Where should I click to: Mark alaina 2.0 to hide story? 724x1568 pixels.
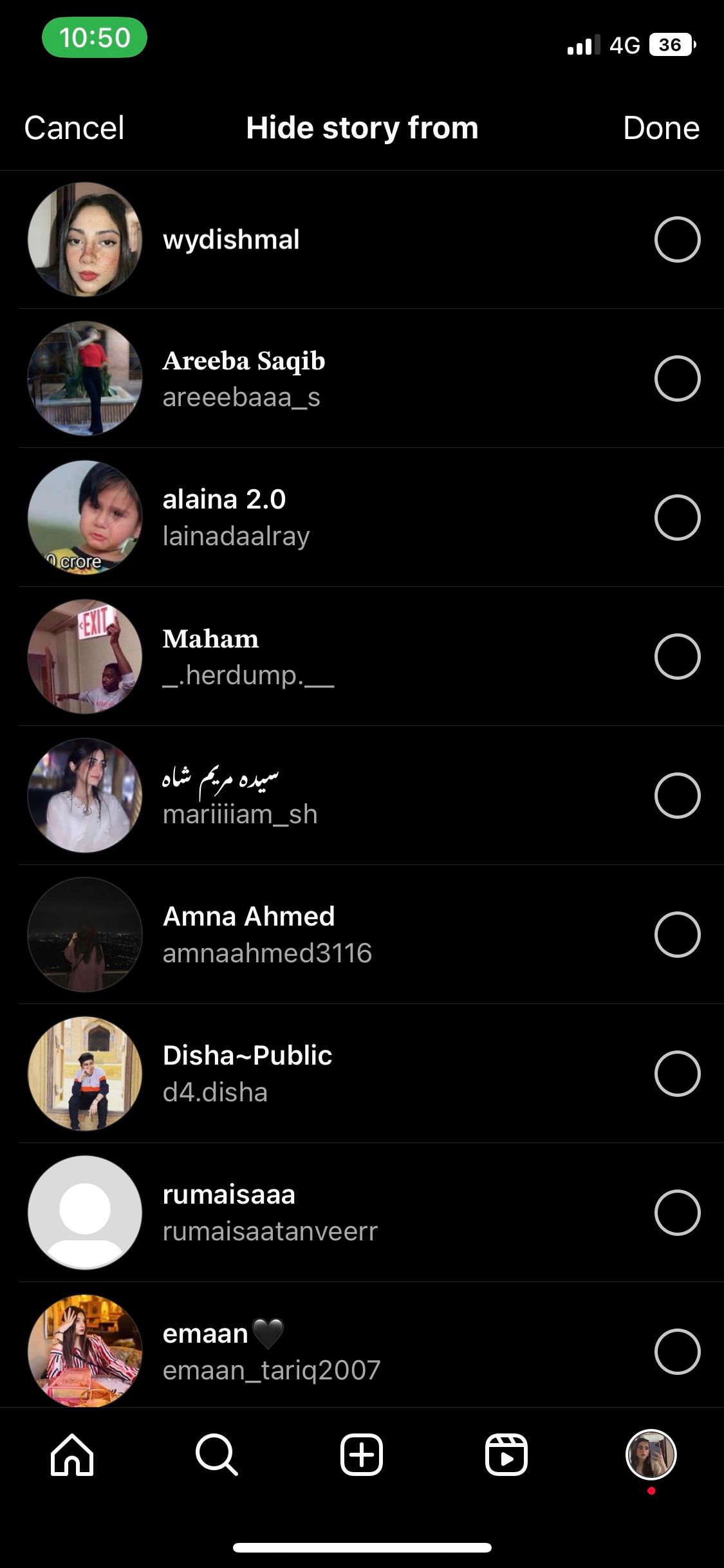pyautogui.click(x=677, y=518)
